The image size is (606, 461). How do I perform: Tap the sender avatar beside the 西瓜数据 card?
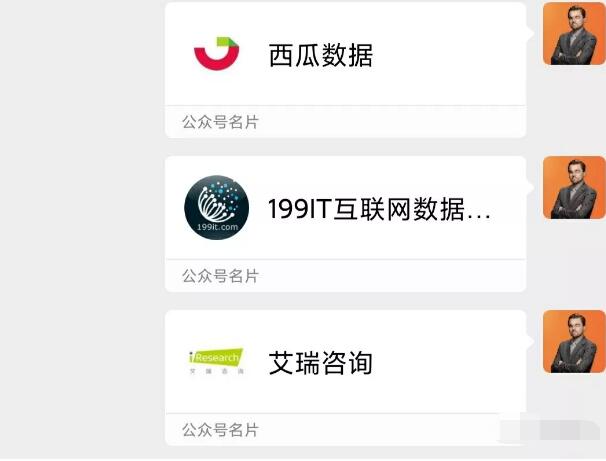pyautogui.click(x=574, y=34)
